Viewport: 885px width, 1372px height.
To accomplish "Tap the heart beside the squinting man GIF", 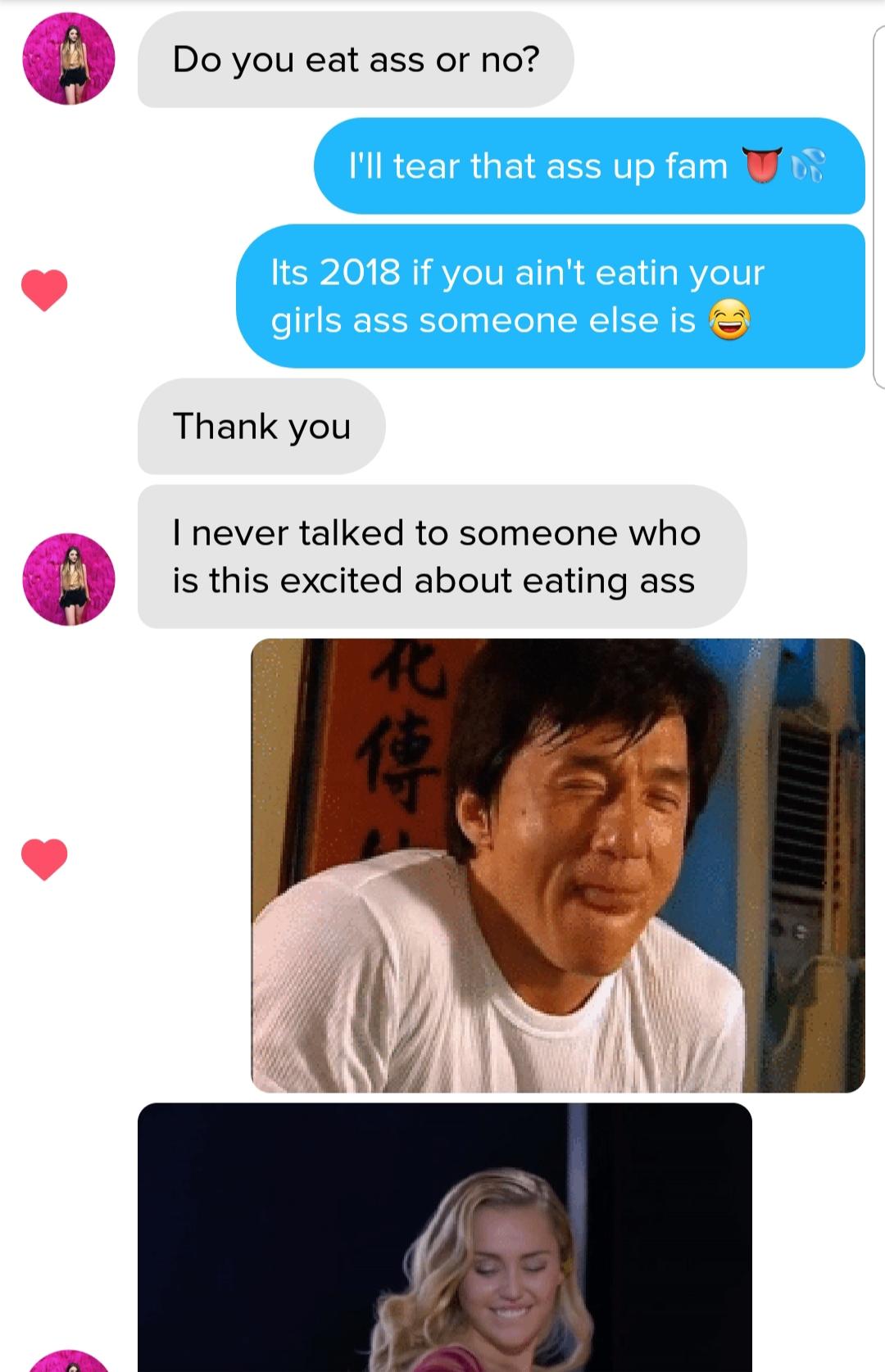I will (44, 859).
